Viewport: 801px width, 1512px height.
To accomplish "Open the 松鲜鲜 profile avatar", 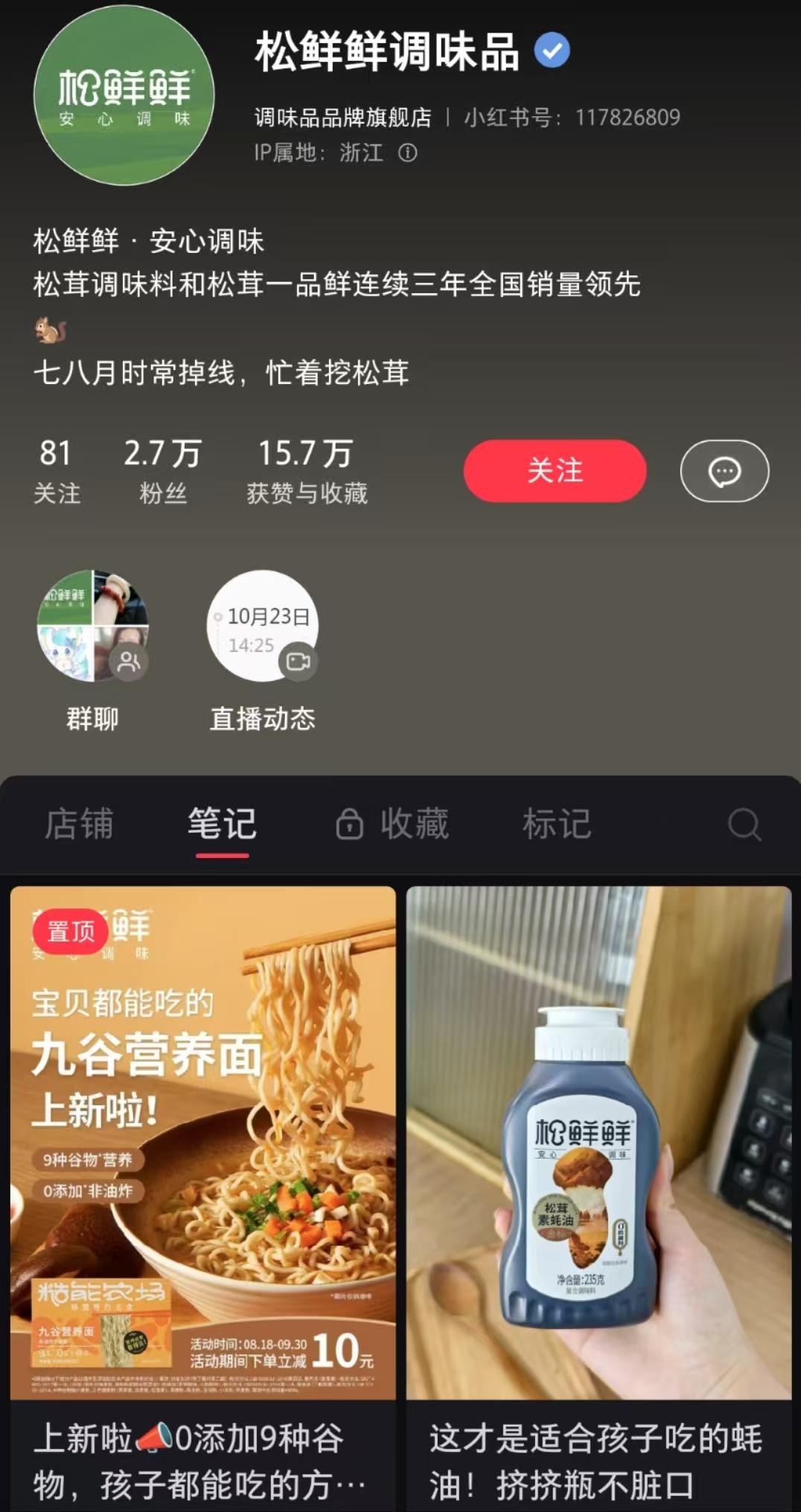I will click(124, 95).
